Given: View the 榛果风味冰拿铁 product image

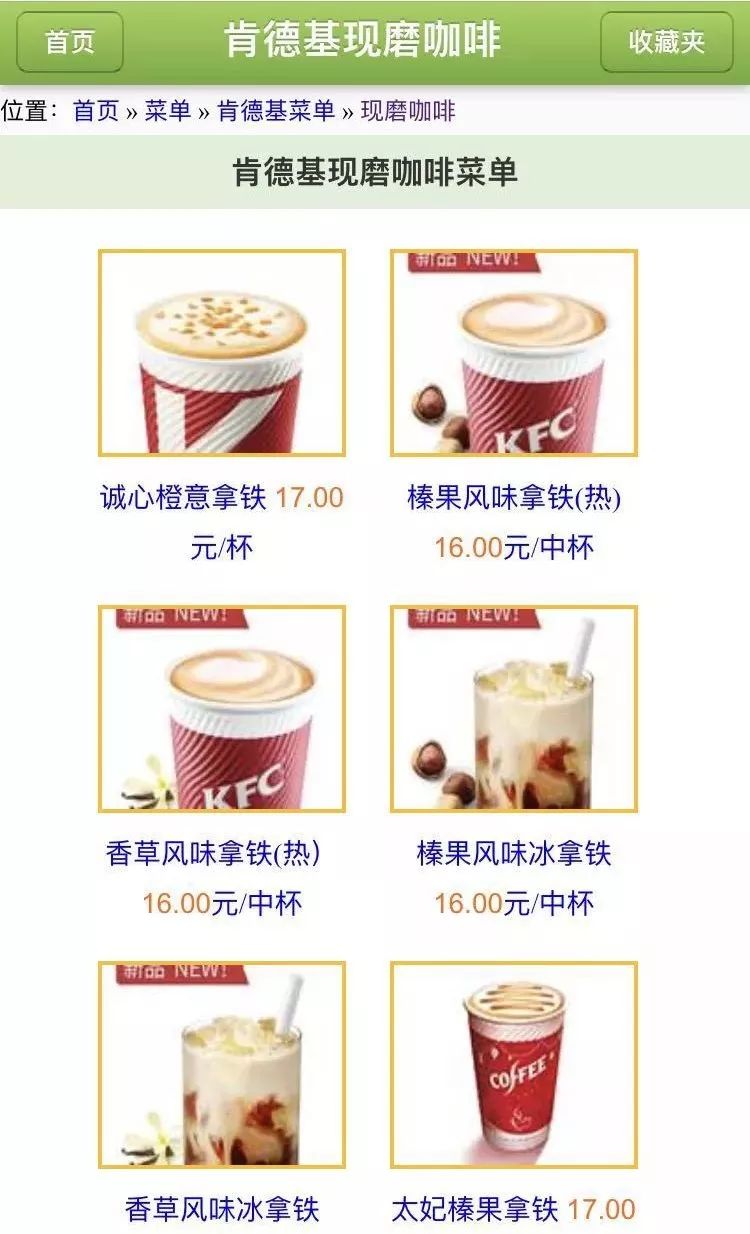Looking at the screenshot, I should point(514,709).
